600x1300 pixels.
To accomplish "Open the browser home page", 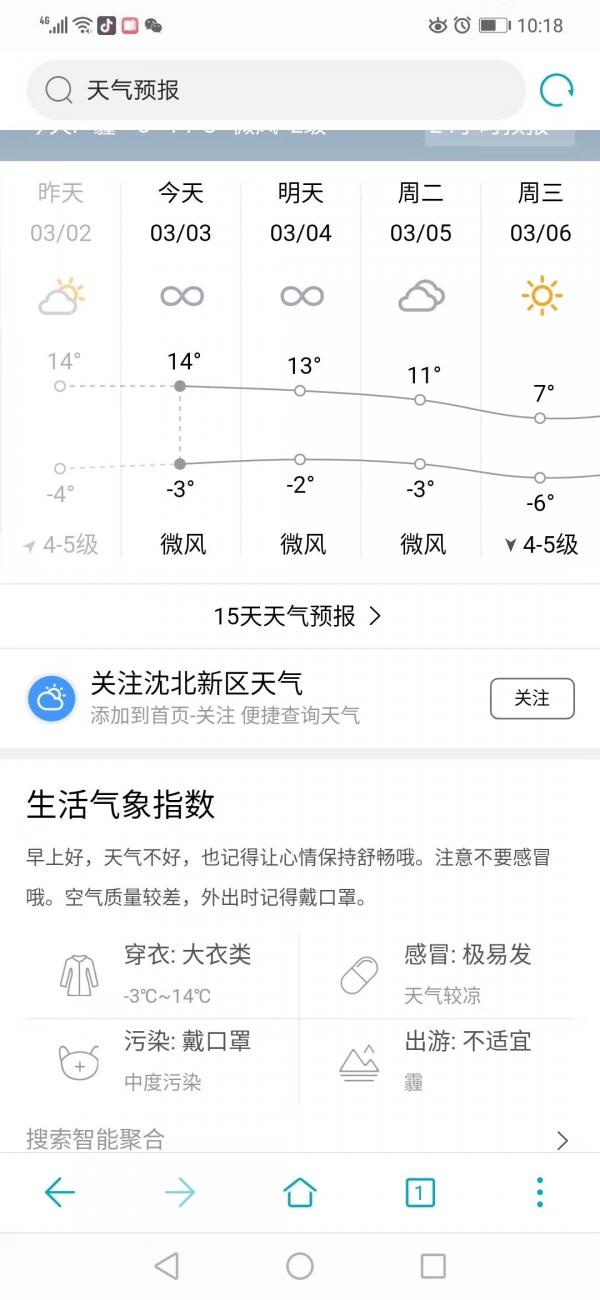I will click(300, 1192).
